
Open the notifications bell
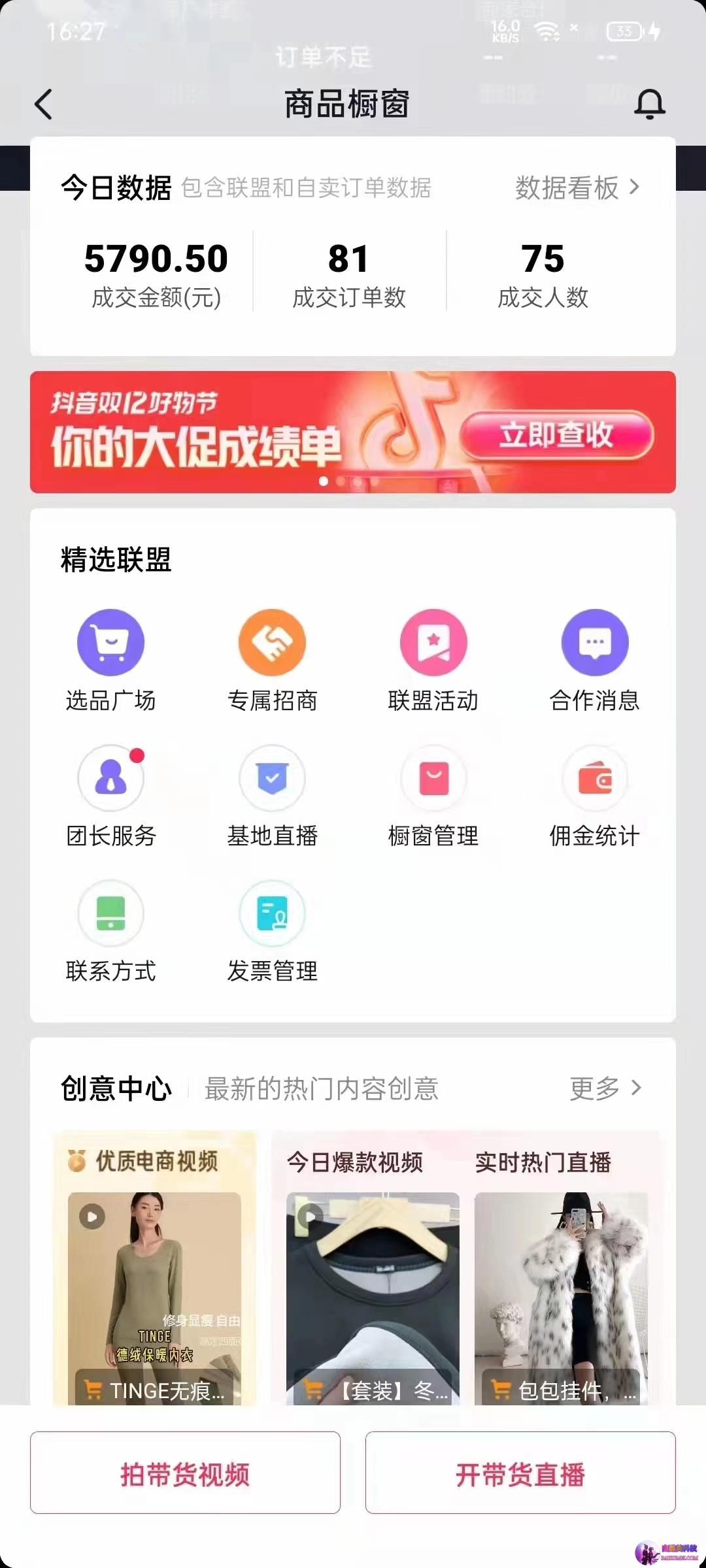pyautogui.click(x=649, y=105)
